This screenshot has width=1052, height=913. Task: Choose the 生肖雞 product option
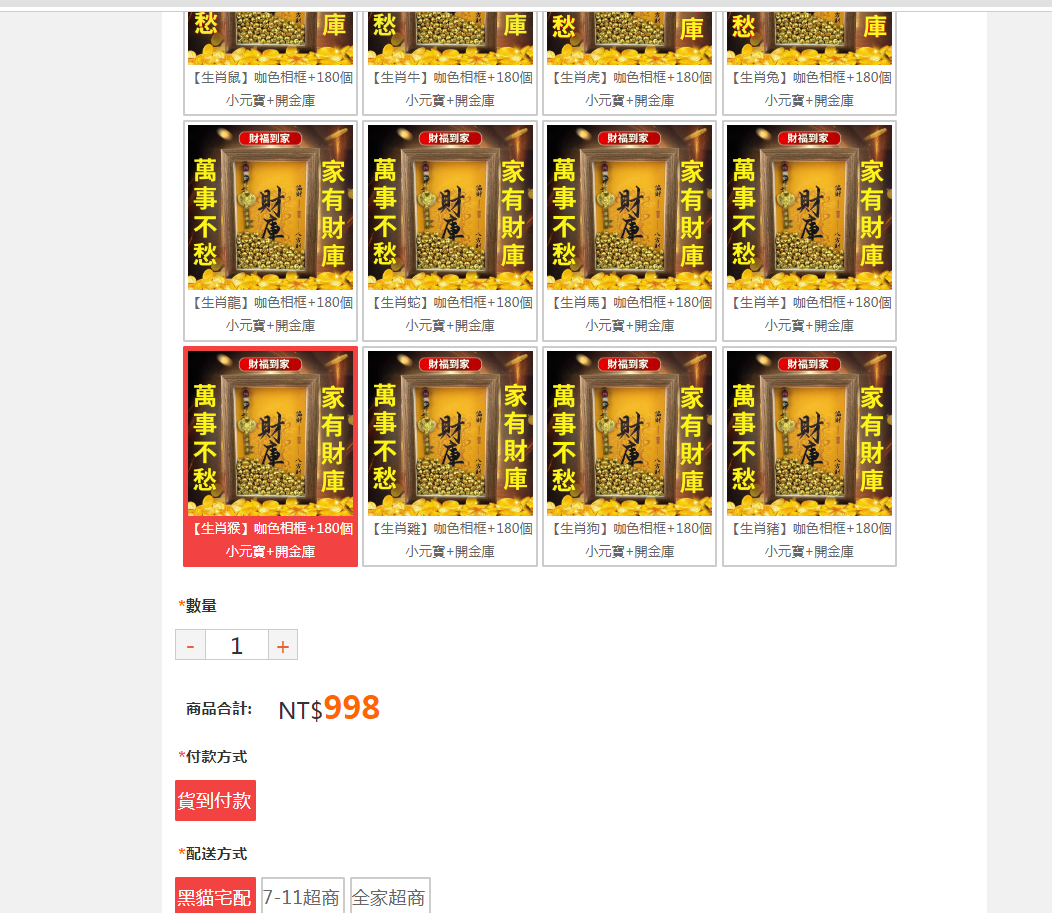click(450, 456)
